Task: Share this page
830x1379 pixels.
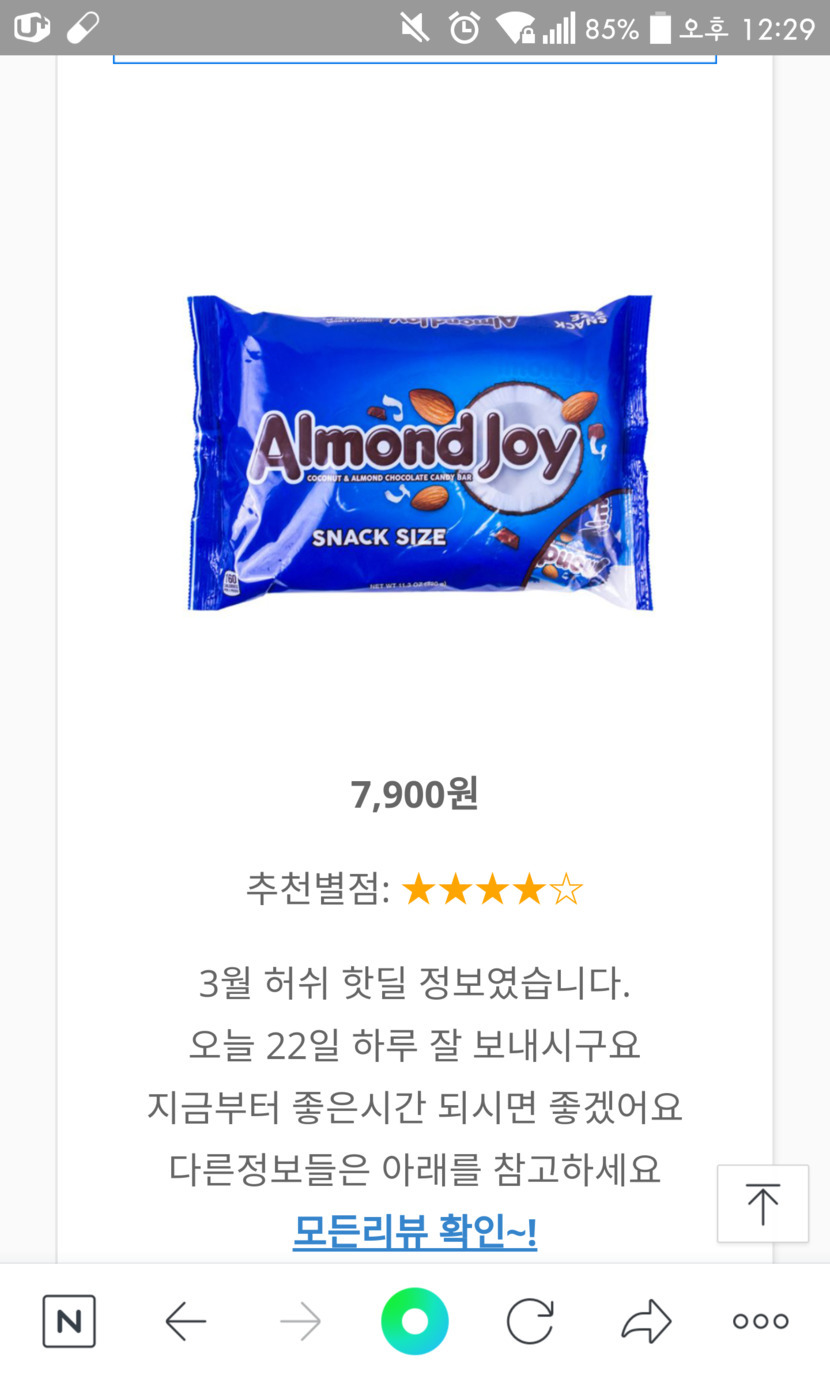Action: click(x=646, y=1321)
